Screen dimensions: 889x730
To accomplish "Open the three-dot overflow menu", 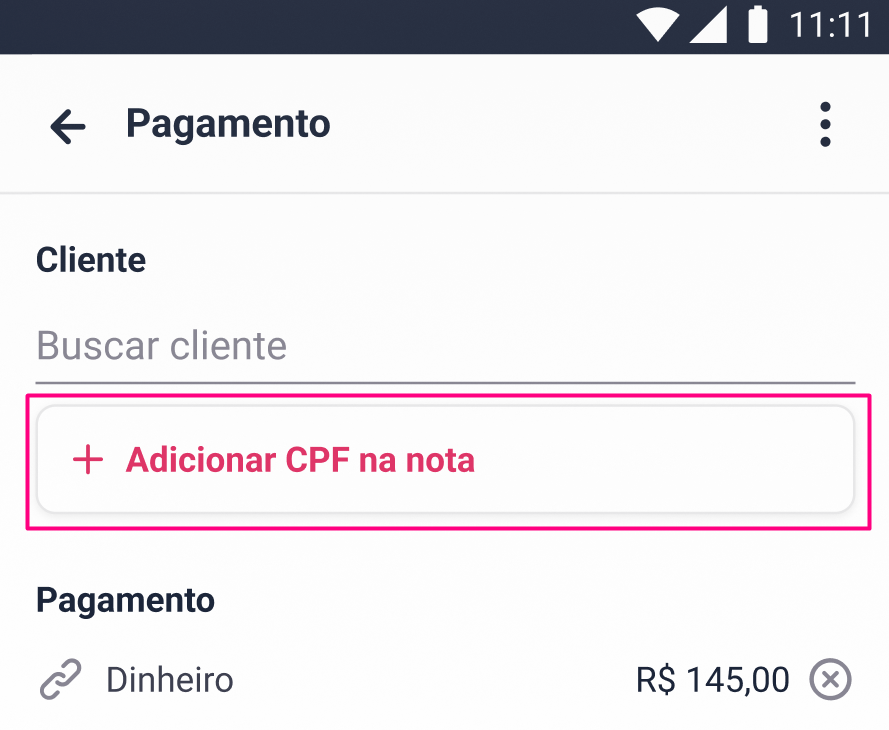I will [825, 125].
